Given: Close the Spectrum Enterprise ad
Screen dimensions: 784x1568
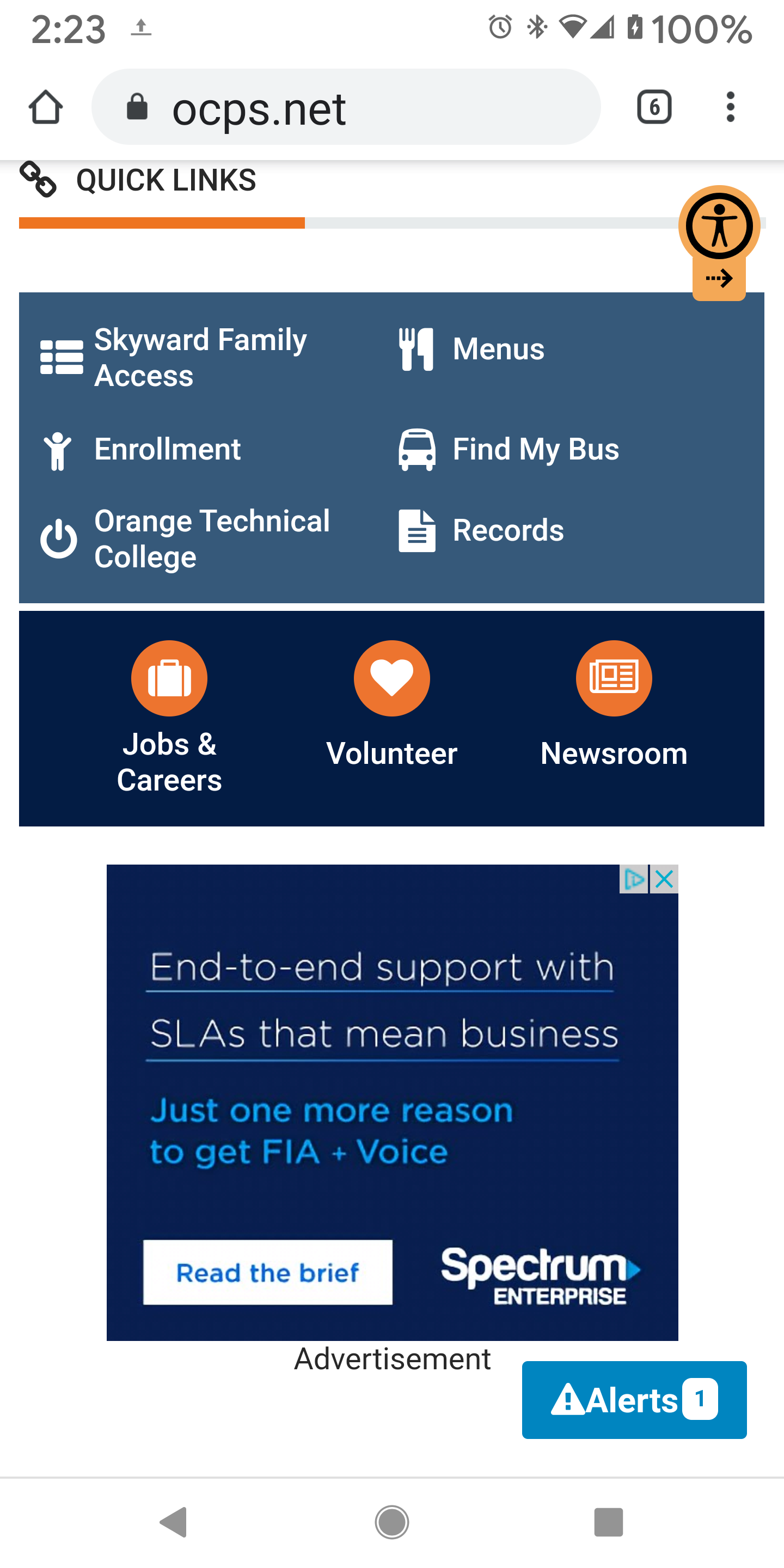Looking at the screenshot, I should pyautogui.click(x=664, y=879).
